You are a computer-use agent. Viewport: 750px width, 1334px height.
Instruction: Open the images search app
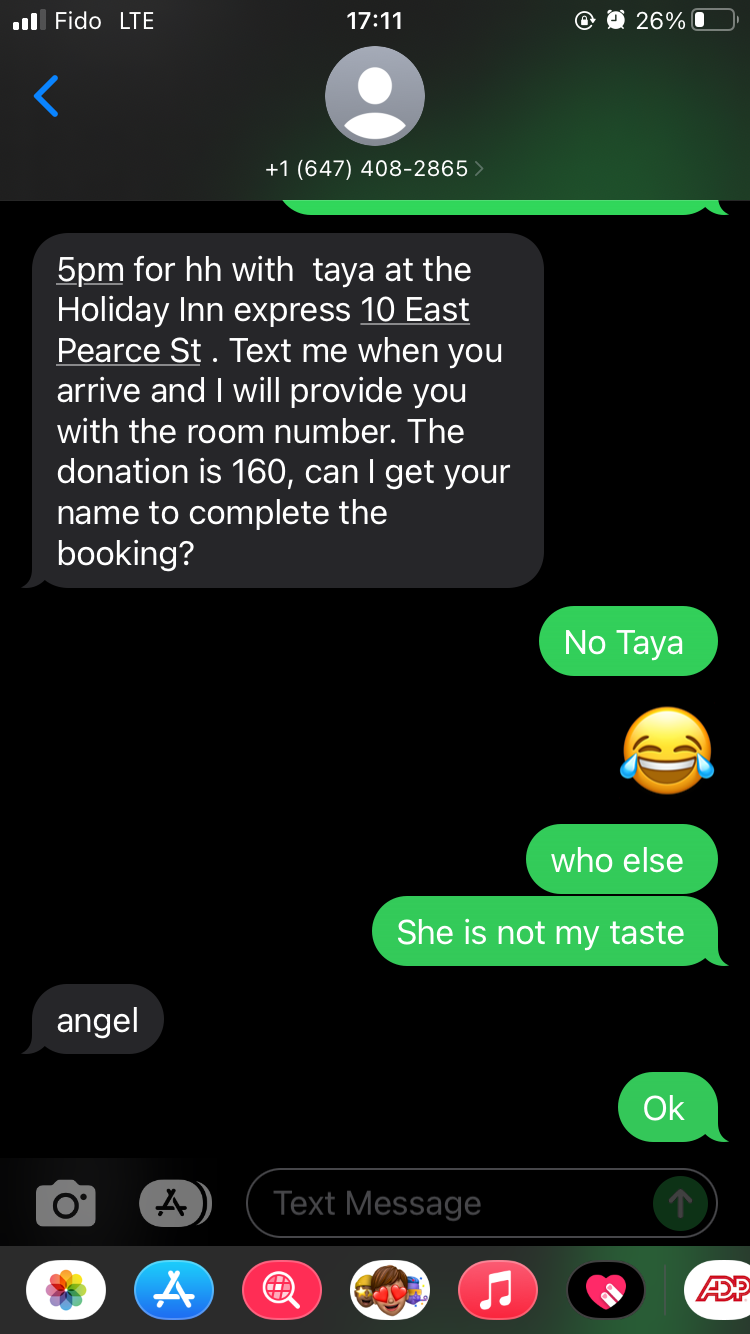pos(282,1290)
